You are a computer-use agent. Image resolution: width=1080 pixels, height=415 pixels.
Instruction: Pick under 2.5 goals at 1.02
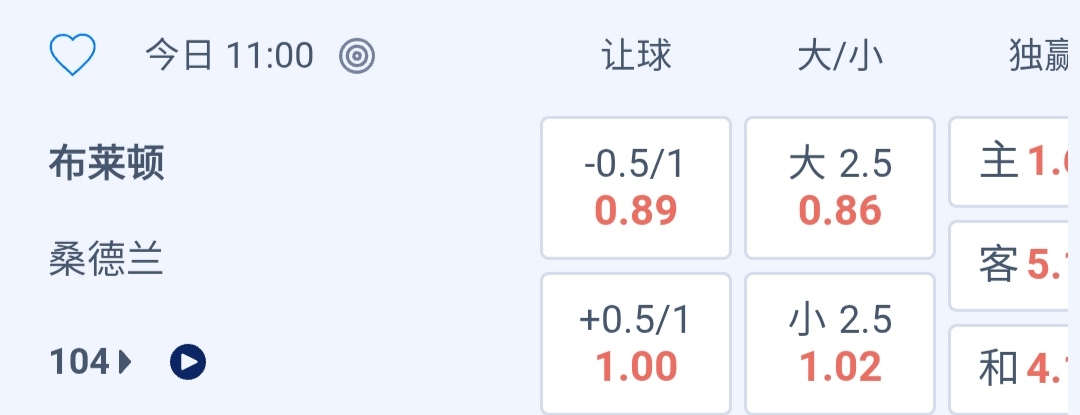[840, 344]
